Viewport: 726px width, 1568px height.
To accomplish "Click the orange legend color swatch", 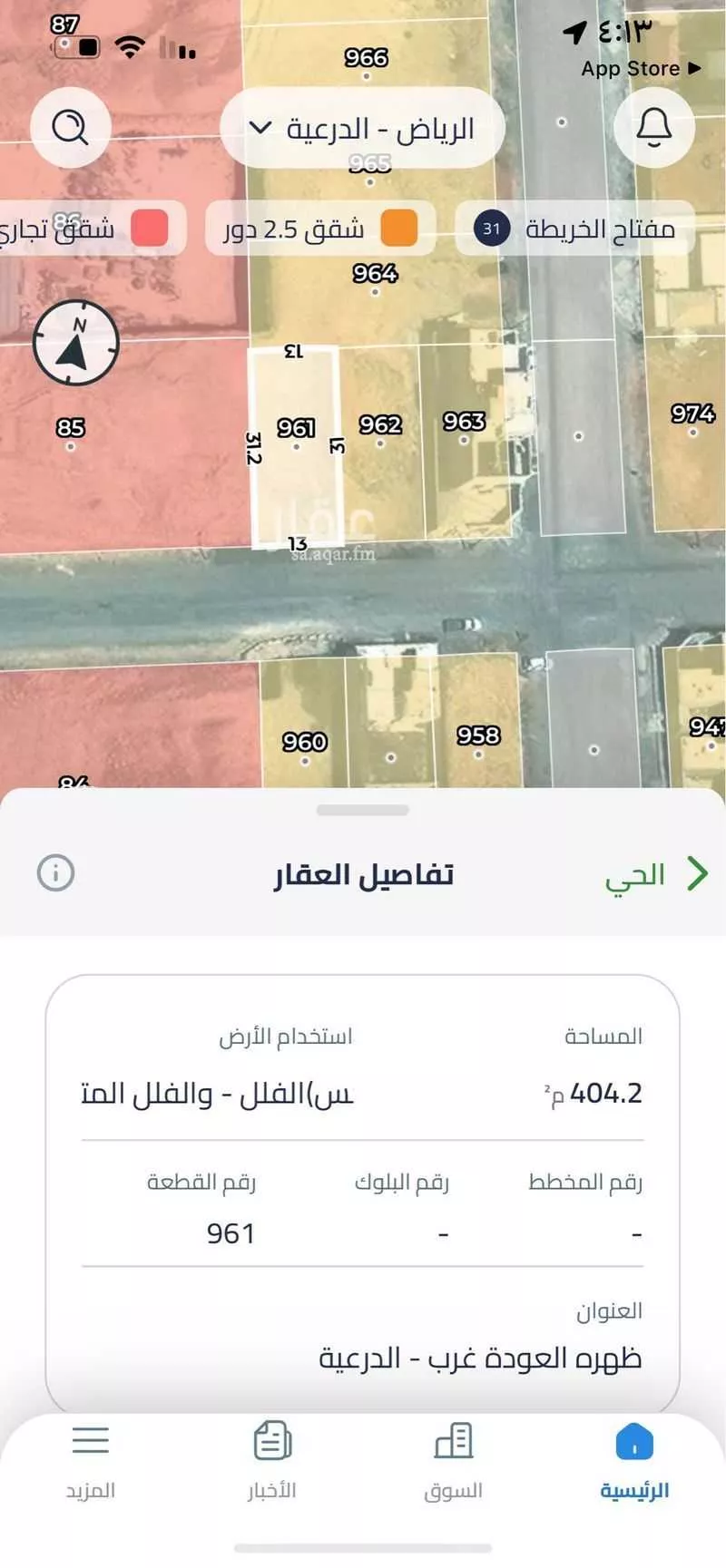I will (400, 229).
